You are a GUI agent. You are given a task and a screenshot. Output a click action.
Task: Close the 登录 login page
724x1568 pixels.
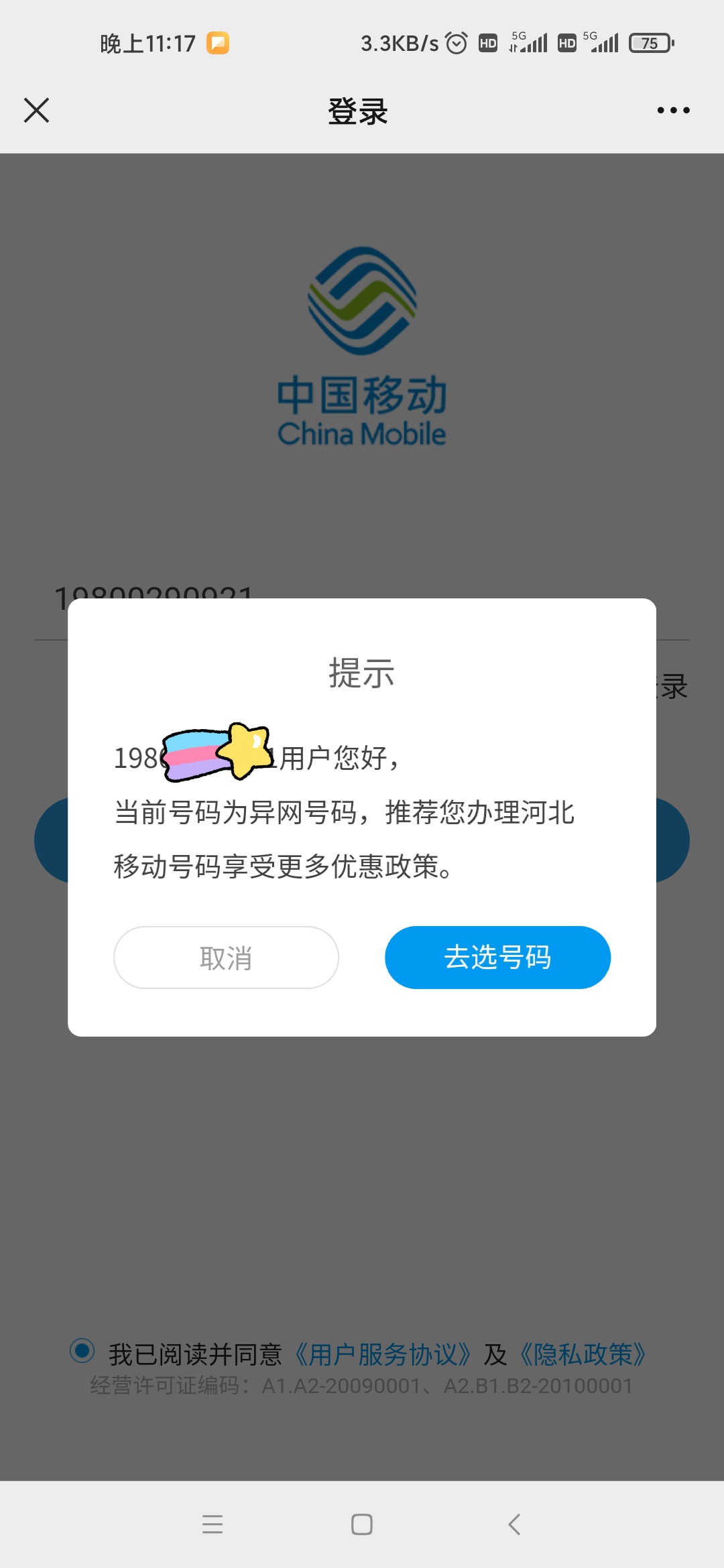pos(36,110)
